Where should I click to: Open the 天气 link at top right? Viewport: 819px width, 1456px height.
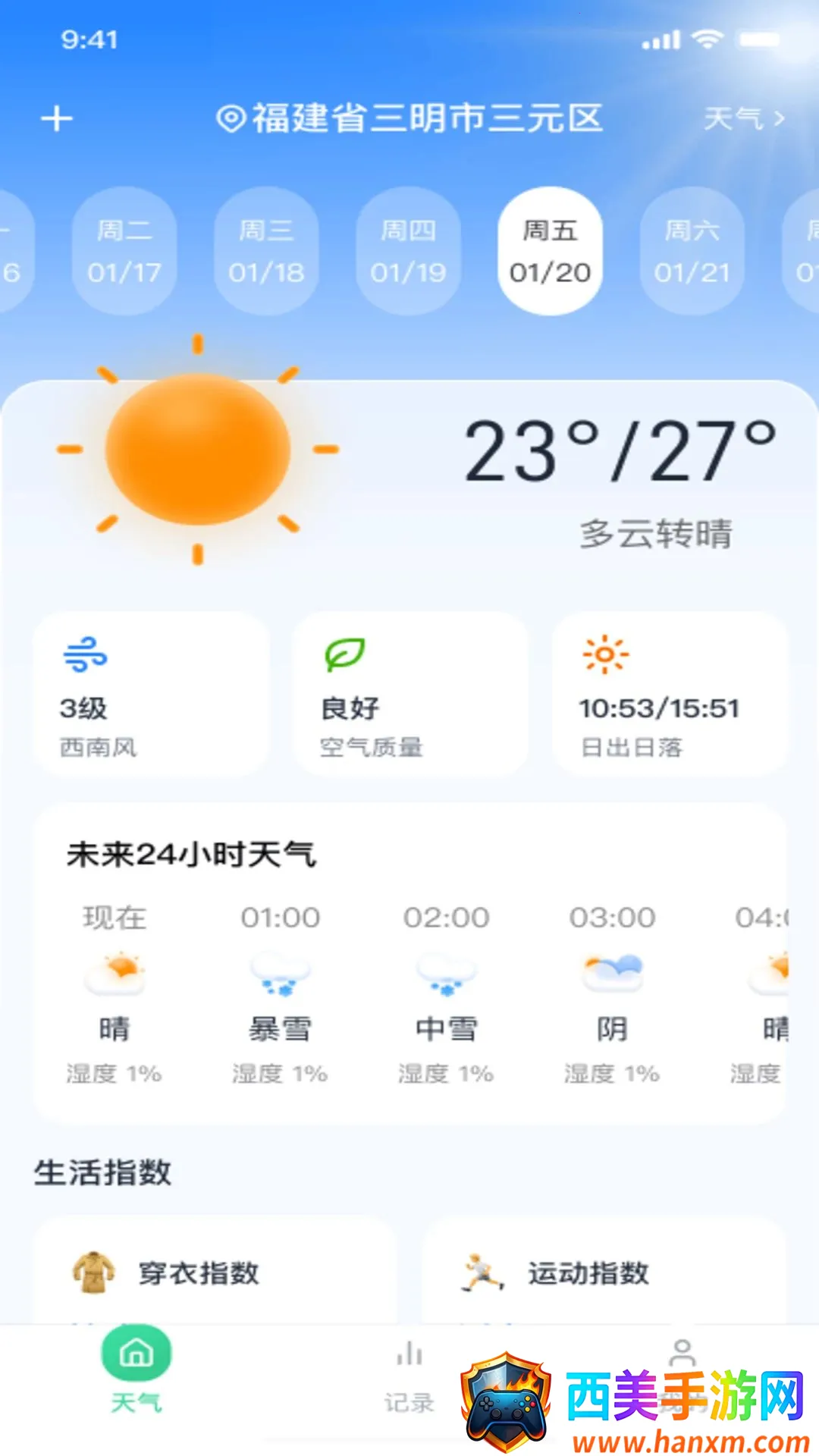point(745,118)
